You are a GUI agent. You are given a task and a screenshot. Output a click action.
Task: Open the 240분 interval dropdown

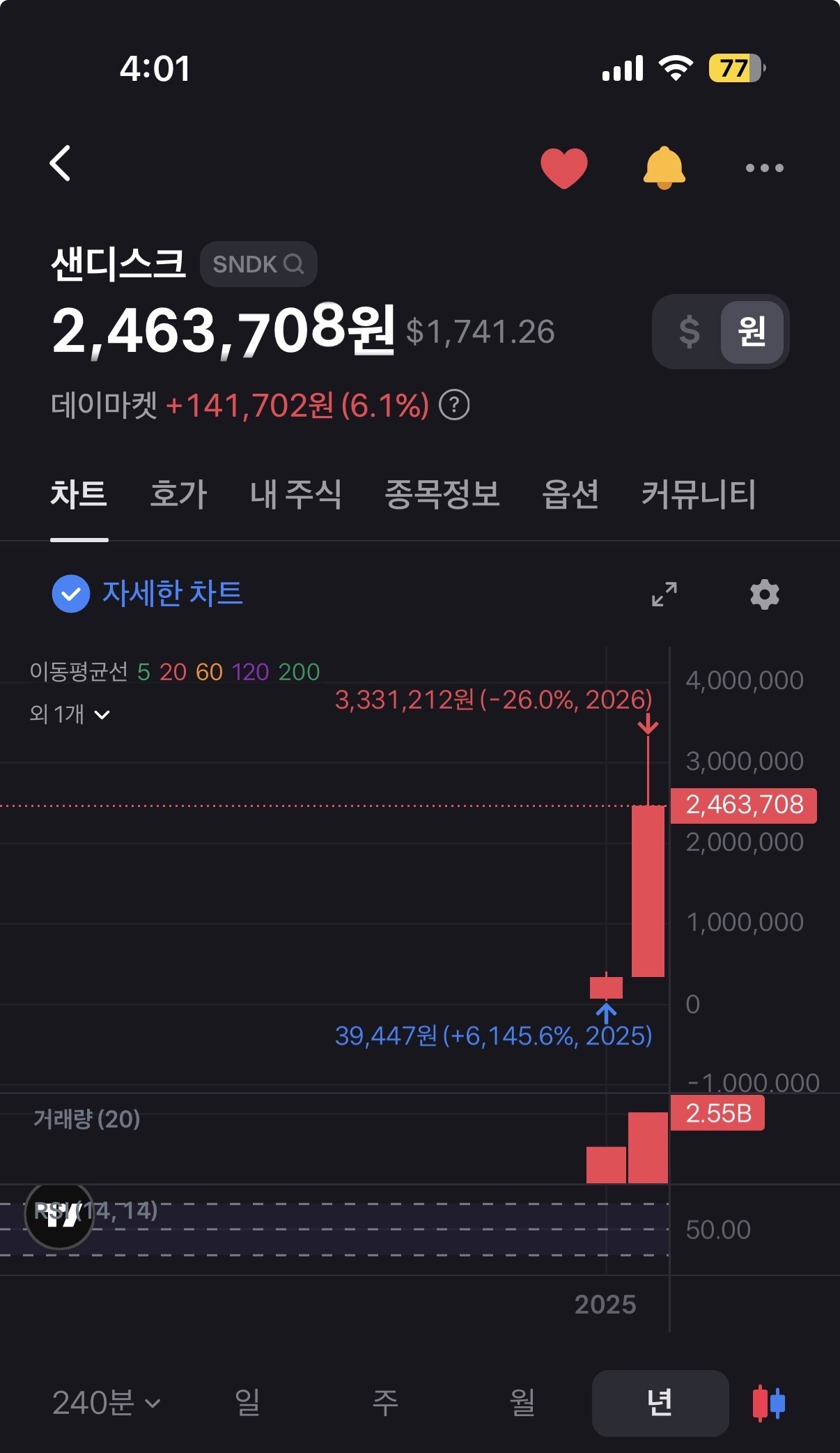click(x=107, y=1403)
